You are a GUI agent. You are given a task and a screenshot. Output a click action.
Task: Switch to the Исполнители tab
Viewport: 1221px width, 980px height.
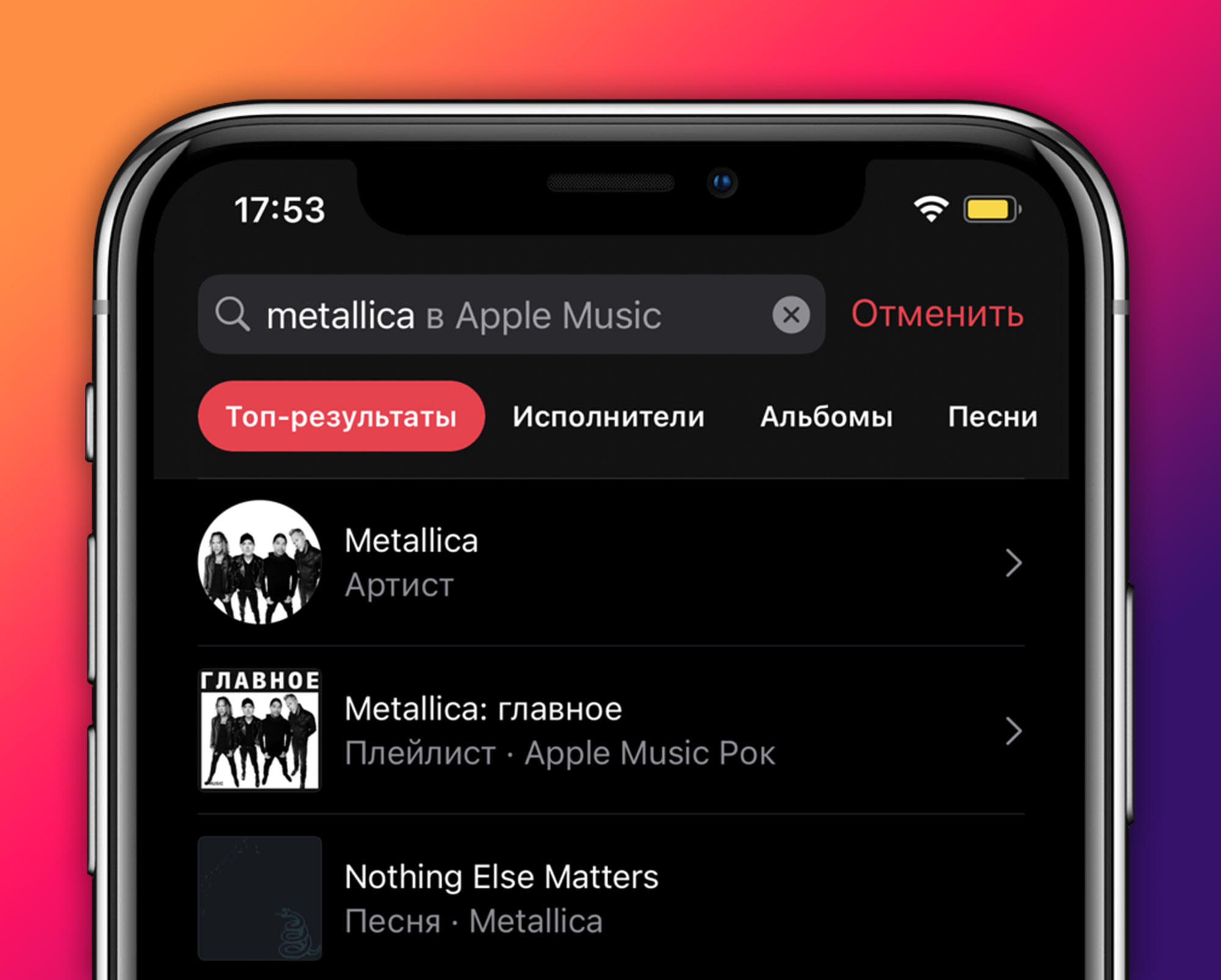tap(608, 417)
